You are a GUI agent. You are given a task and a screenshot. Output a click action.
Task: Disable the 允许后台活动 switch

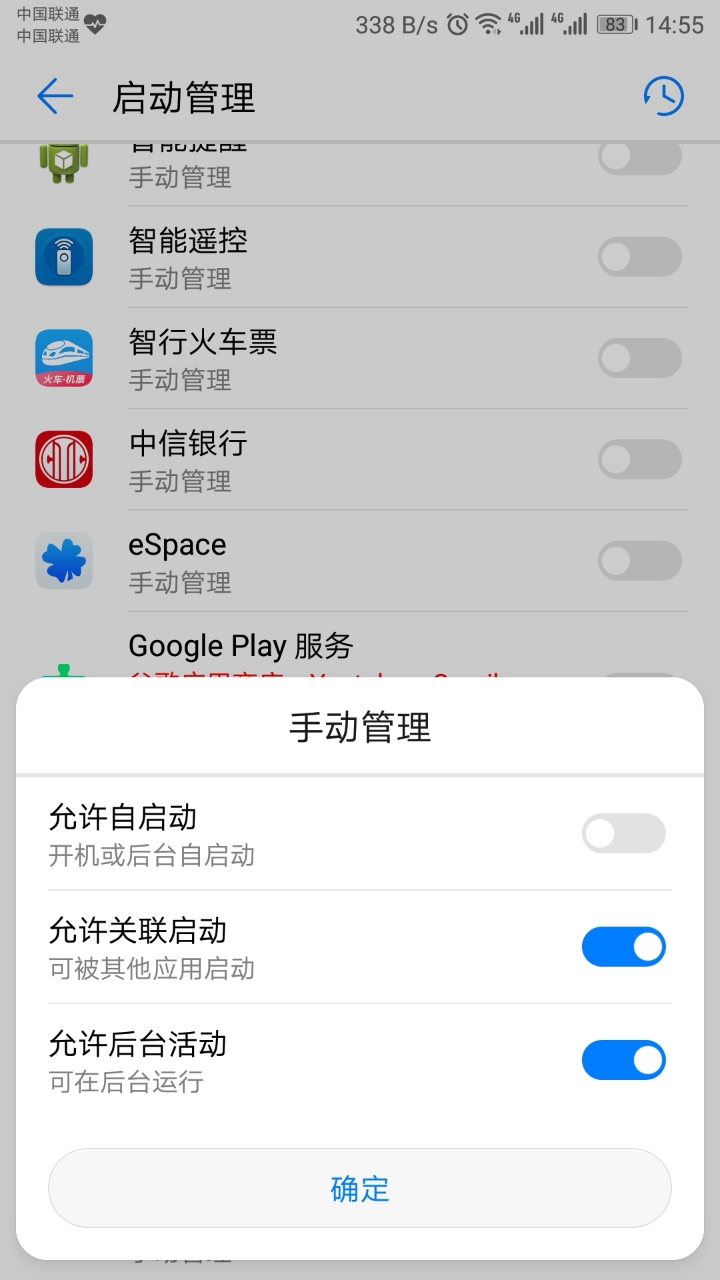point(623,1060)
